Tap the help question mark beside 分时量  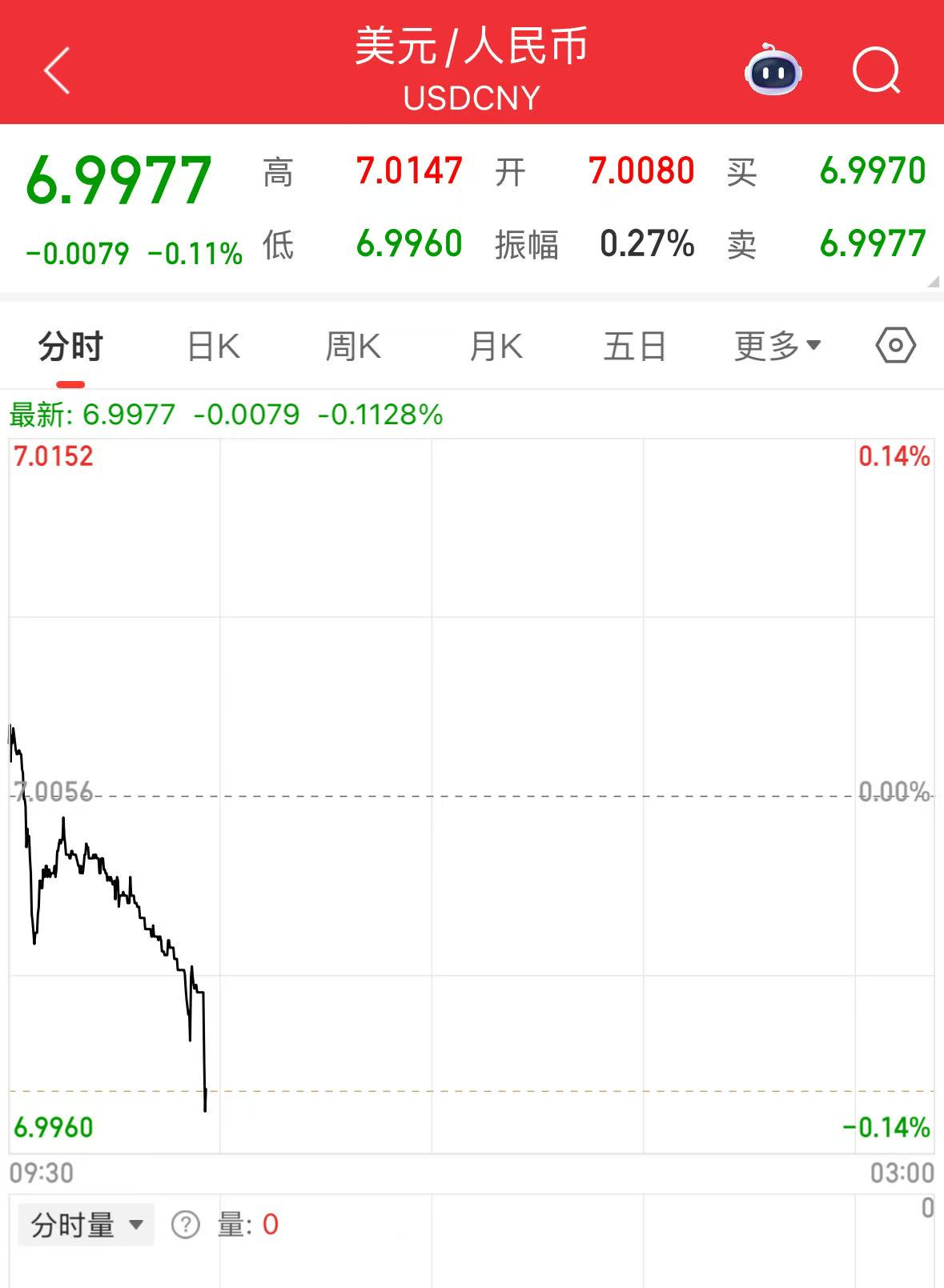point(186,1225)
